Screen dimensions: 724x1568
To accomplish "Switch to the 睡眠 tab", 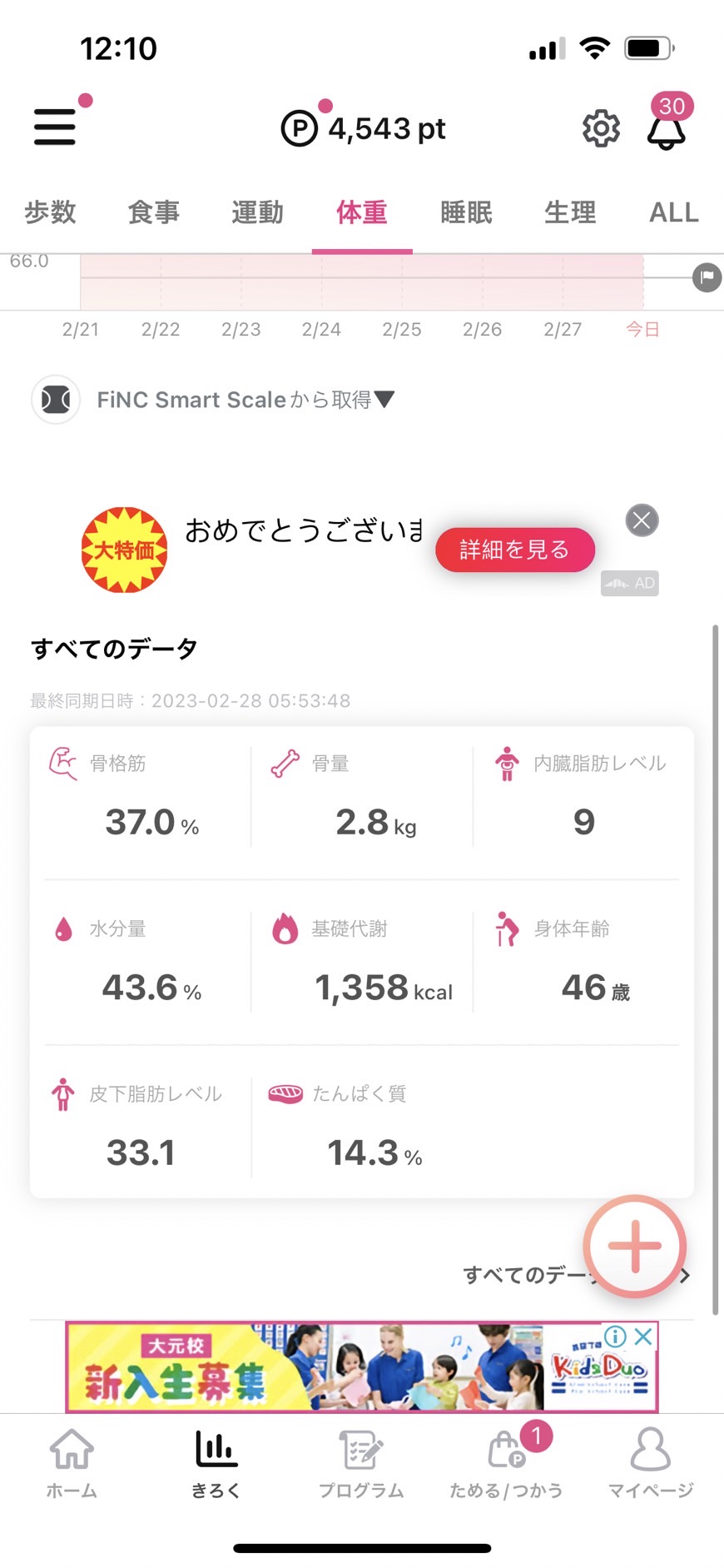I will tap(466, 212).
